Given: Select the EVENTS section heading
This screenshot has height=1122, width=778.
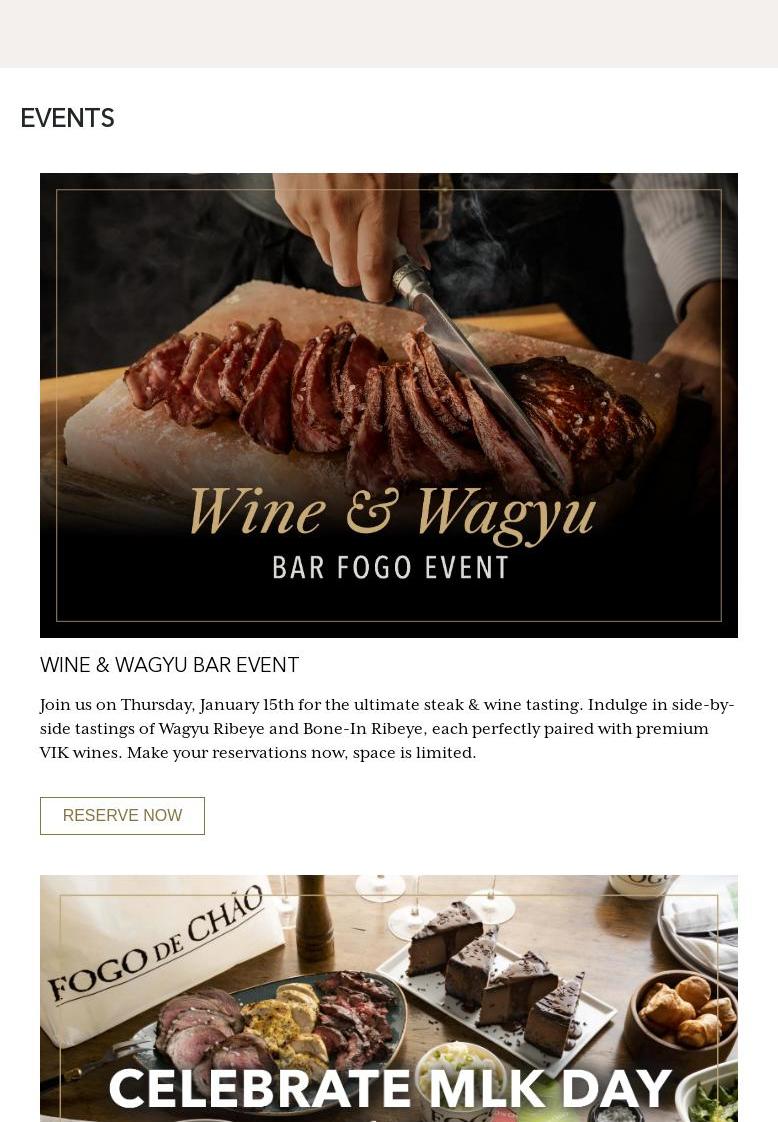Looking at the screenshot, I should pos(67,117).
